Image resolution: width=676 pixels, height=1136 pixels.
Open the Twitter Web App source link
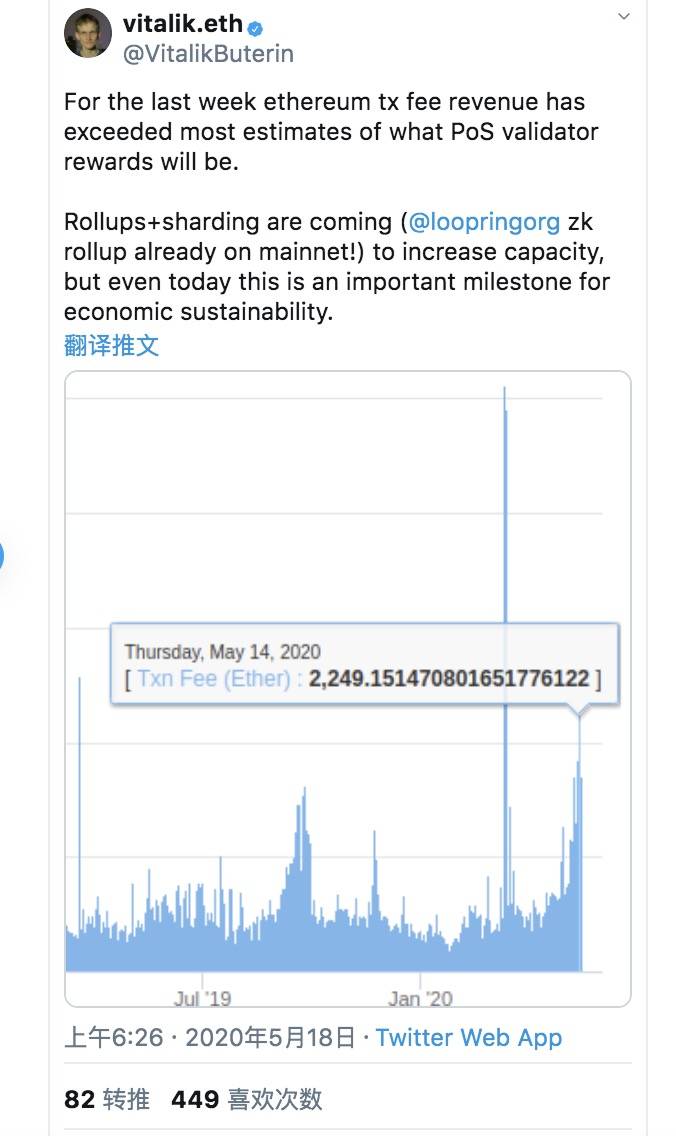click(x=468, y=1038)
